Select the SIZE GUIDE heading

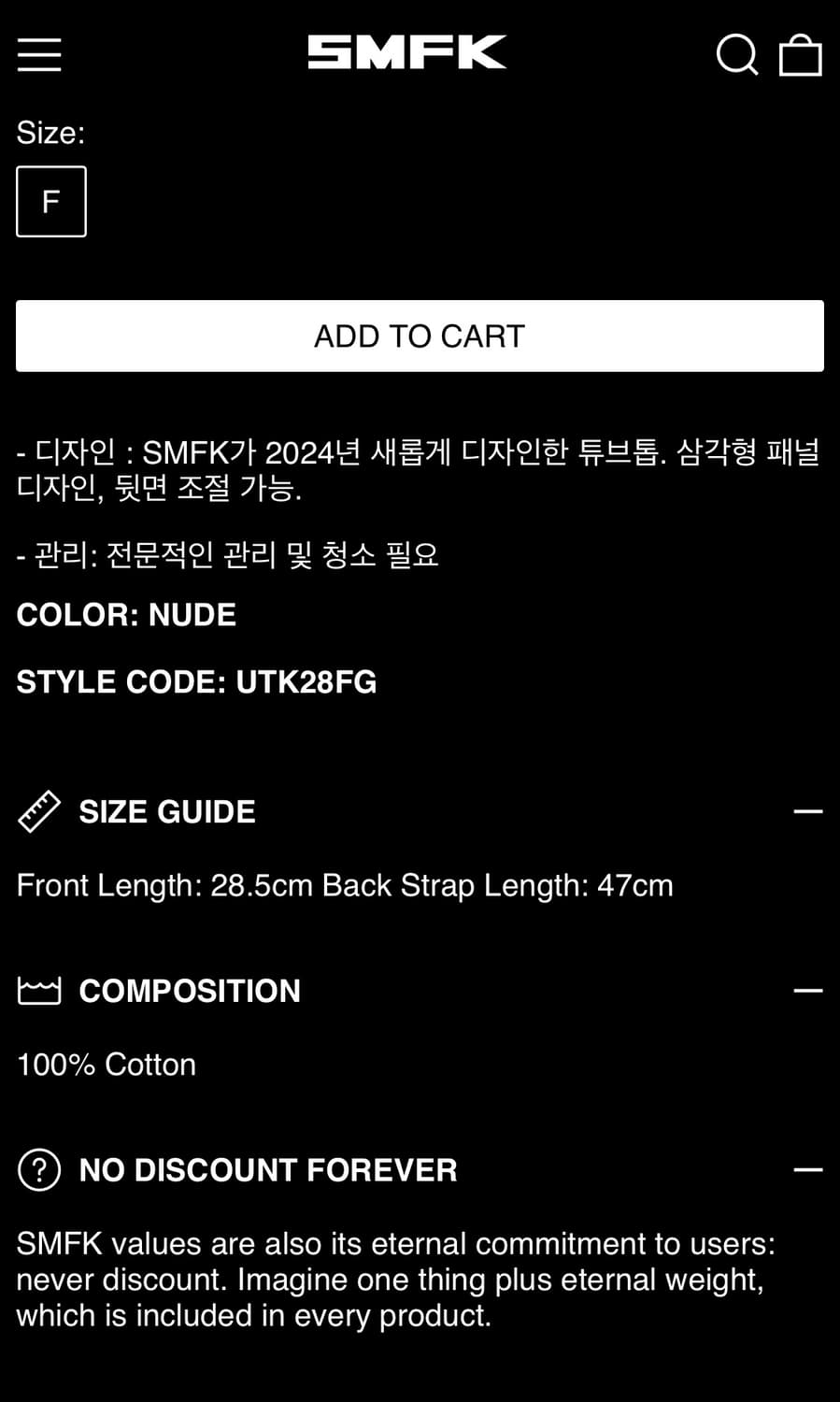pyautogui.click(x=167, y=811)
